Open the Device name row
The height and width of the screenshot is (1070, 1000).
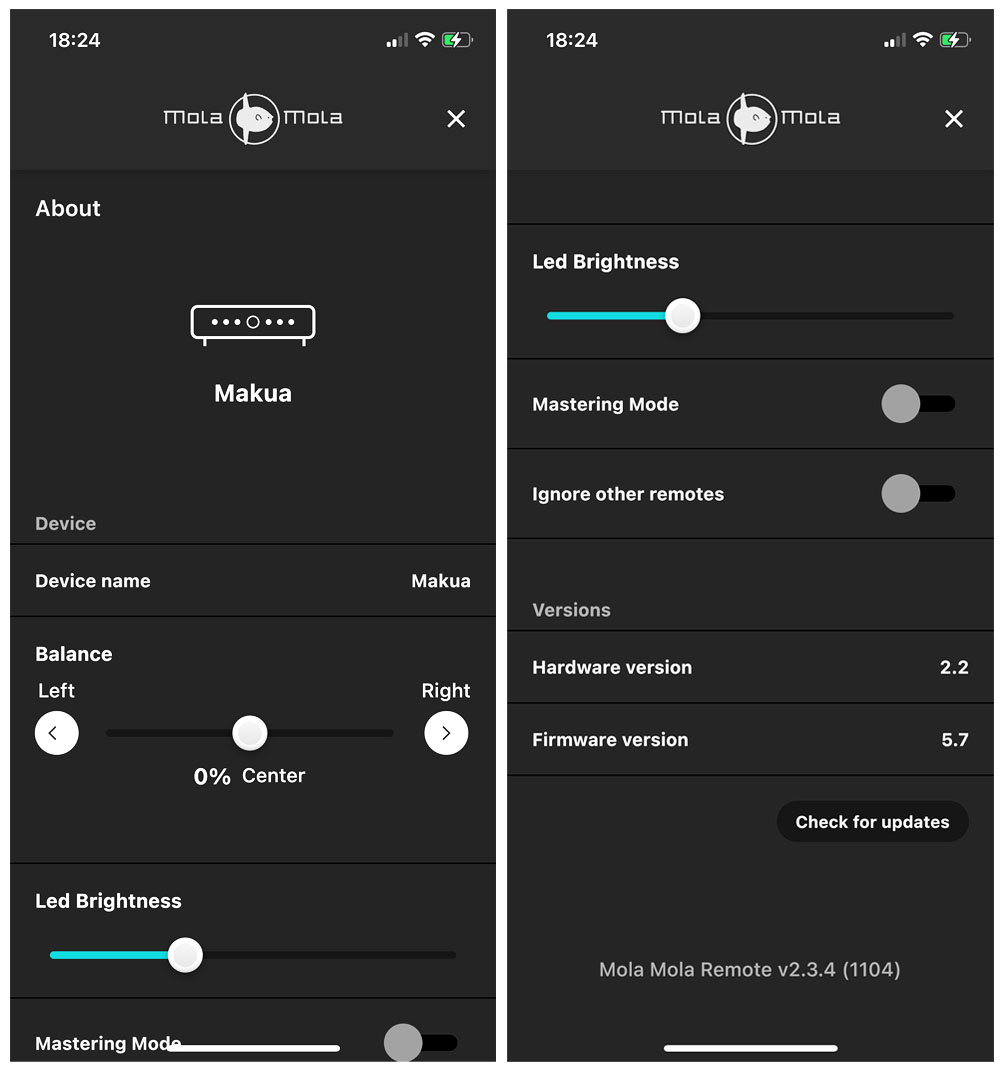[252, 581]
